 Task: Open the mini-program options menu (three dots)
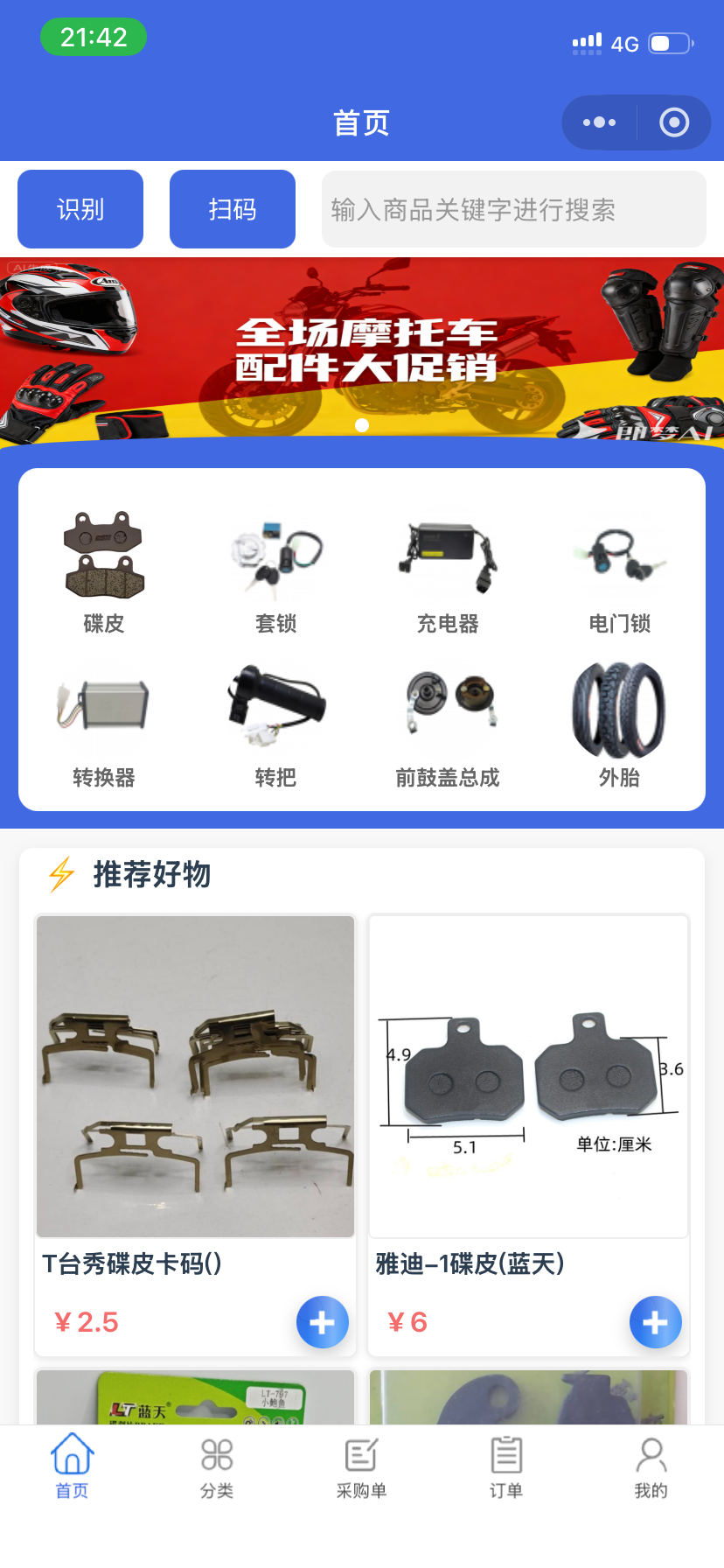[x=598, y=122]
